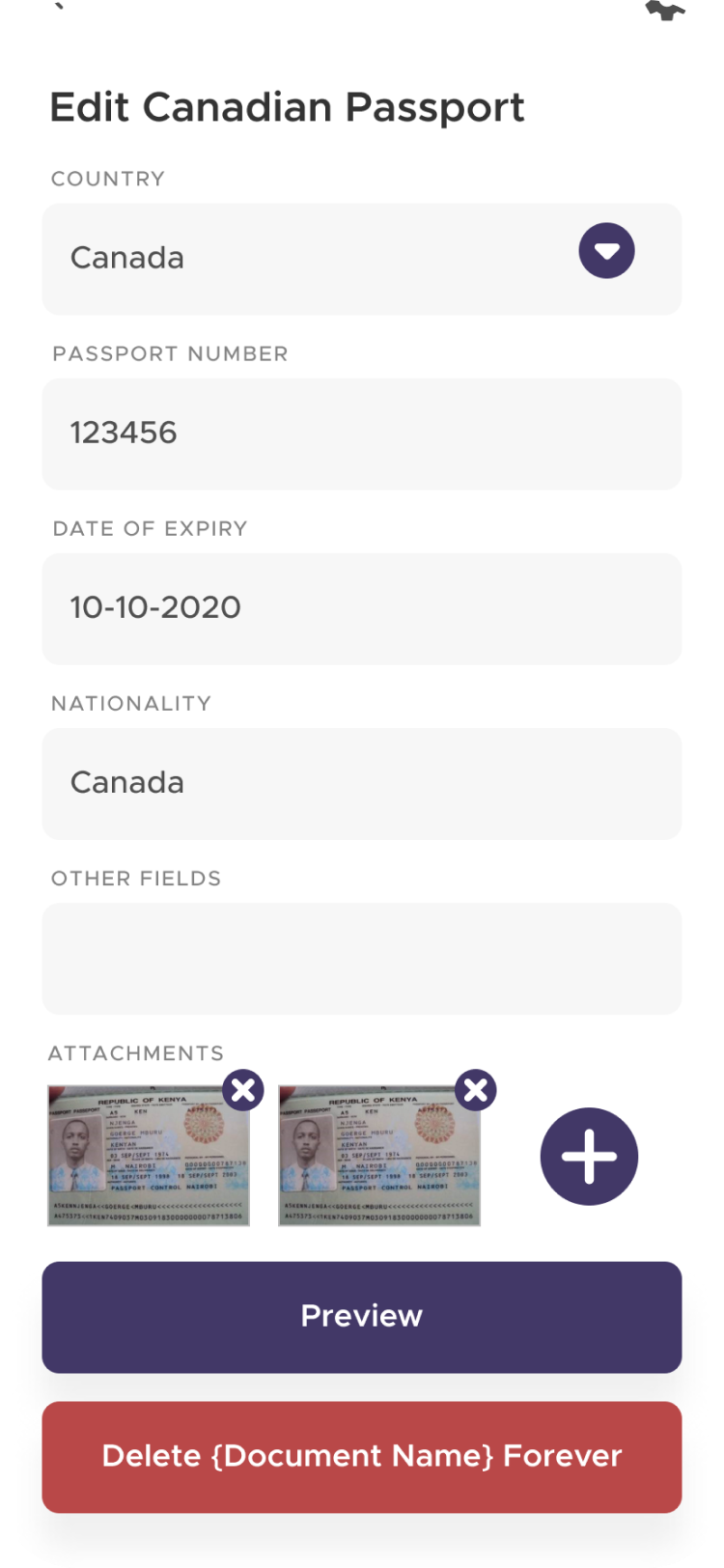The height and width of the screenshot is (1568, 724).
Task: Edit the Passport Number field
Action: click(362, 433)
